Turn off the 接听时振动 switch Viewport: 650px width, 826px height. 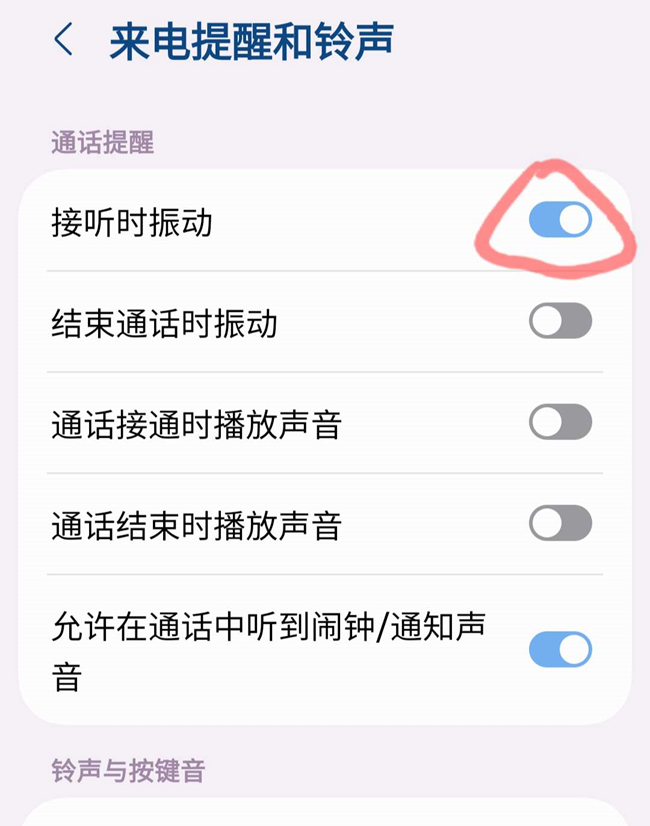[x=560, y=220]
